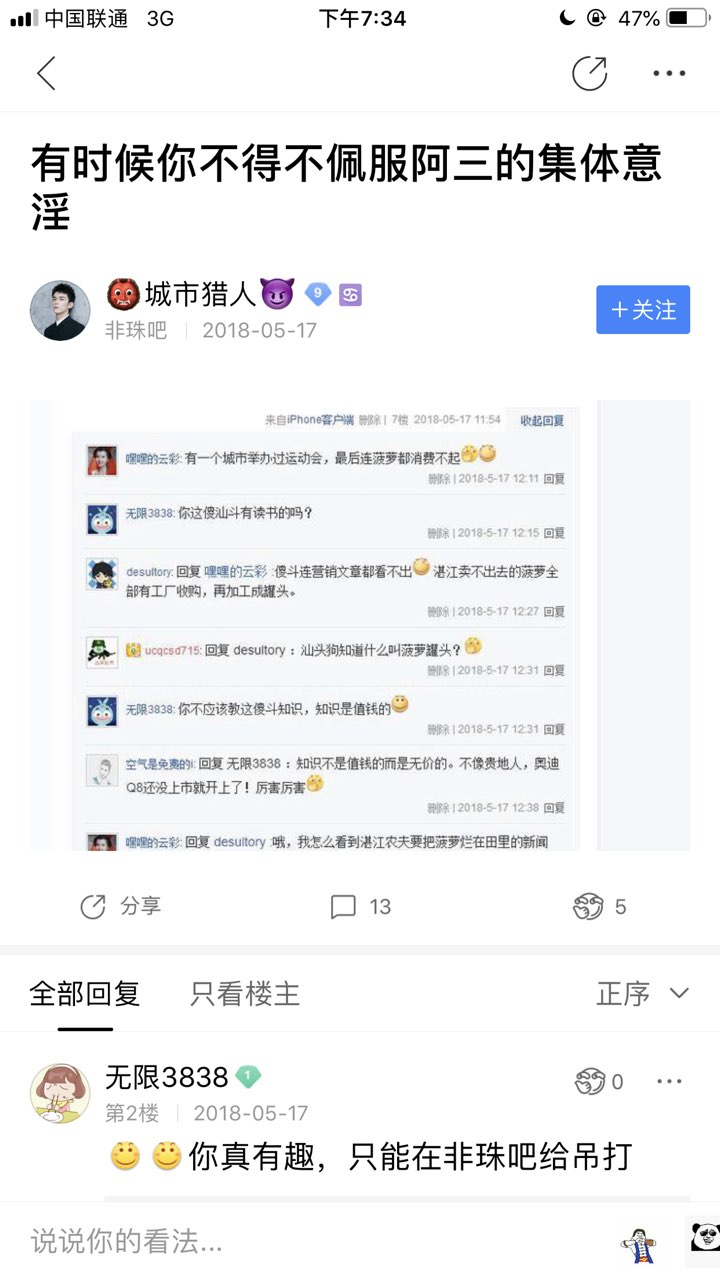Open the post's 13 comments

360,906
